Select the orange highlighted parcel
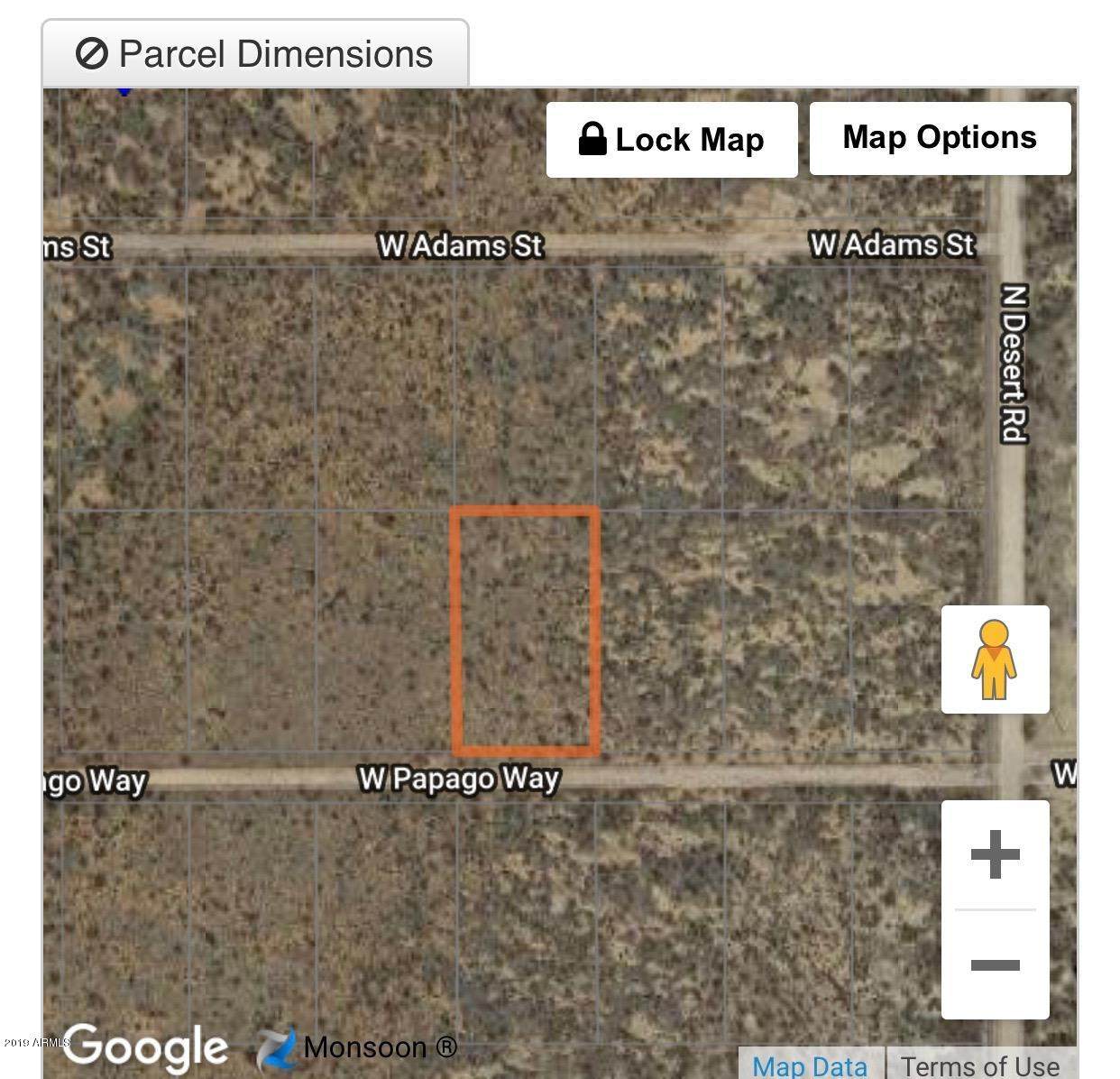This screenshot has width=1120, height=1079. (x=526, y=630)
